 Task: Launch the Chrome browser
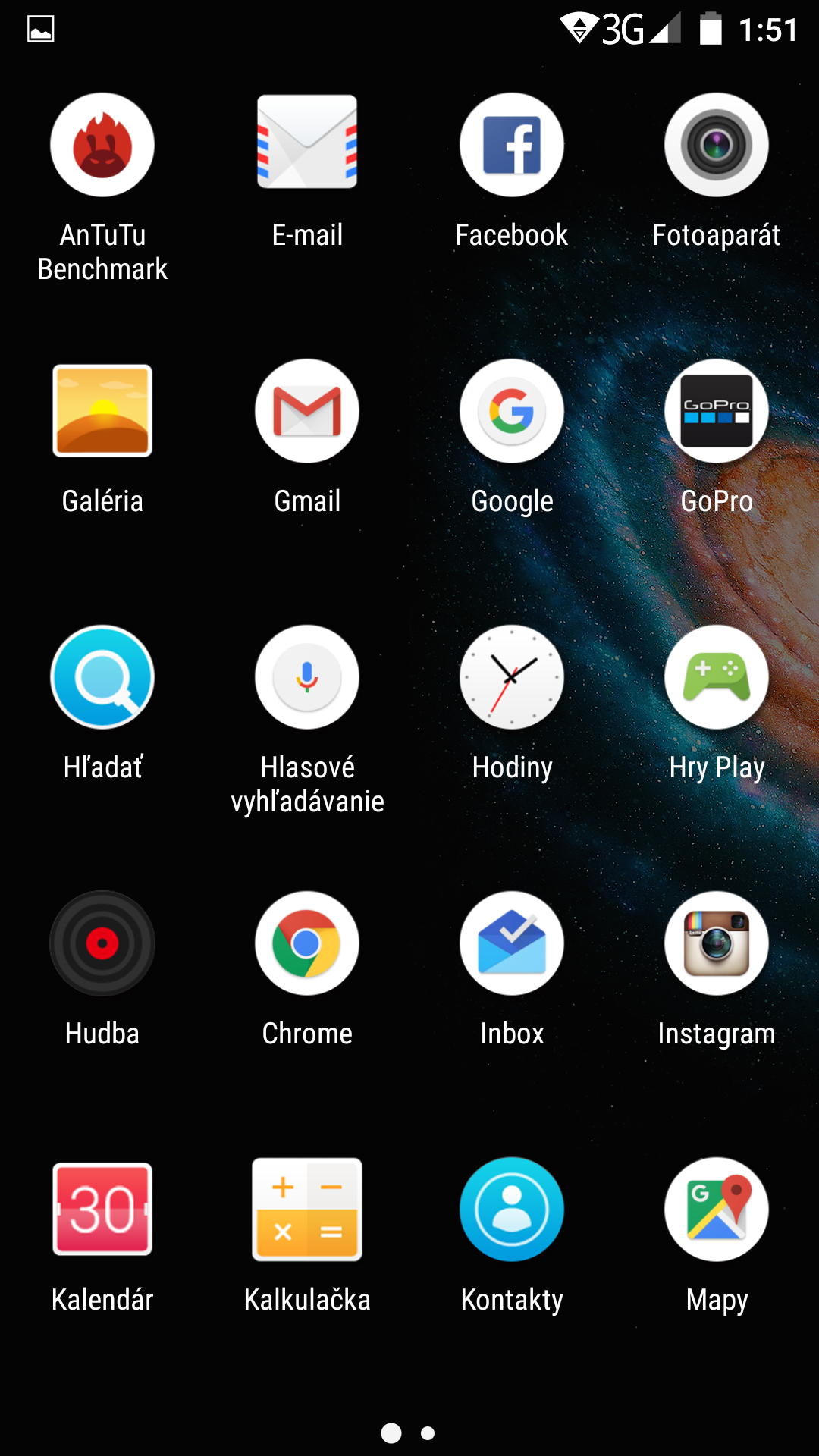(307, 943)
